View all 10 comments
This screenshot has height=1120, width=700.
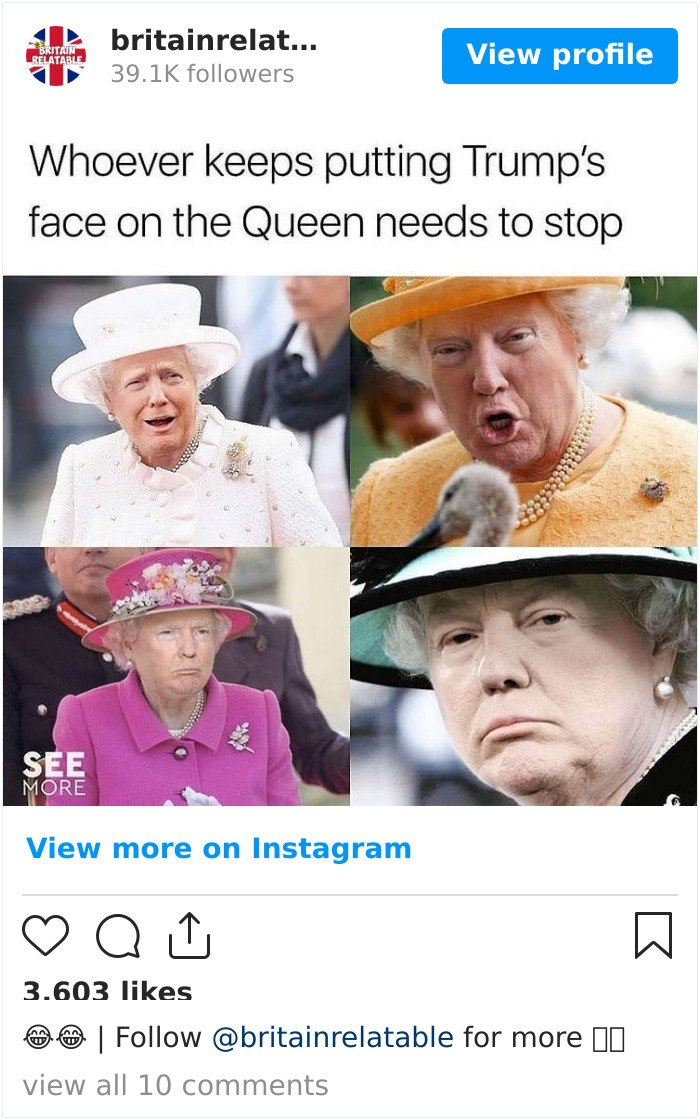pos(175,1085)
